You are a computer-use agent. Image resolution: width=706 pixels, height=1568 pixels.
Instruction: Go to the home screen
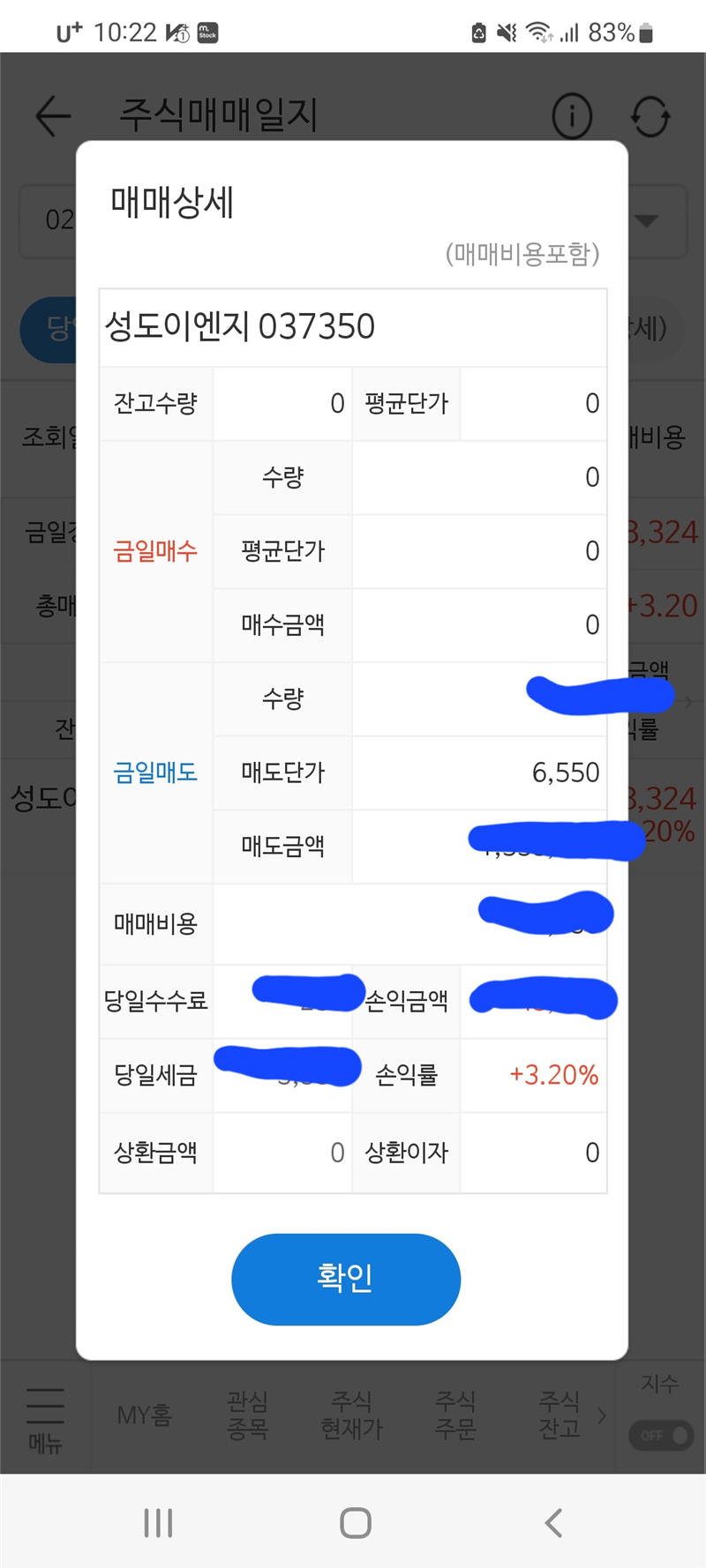(x=356, y=1523)
